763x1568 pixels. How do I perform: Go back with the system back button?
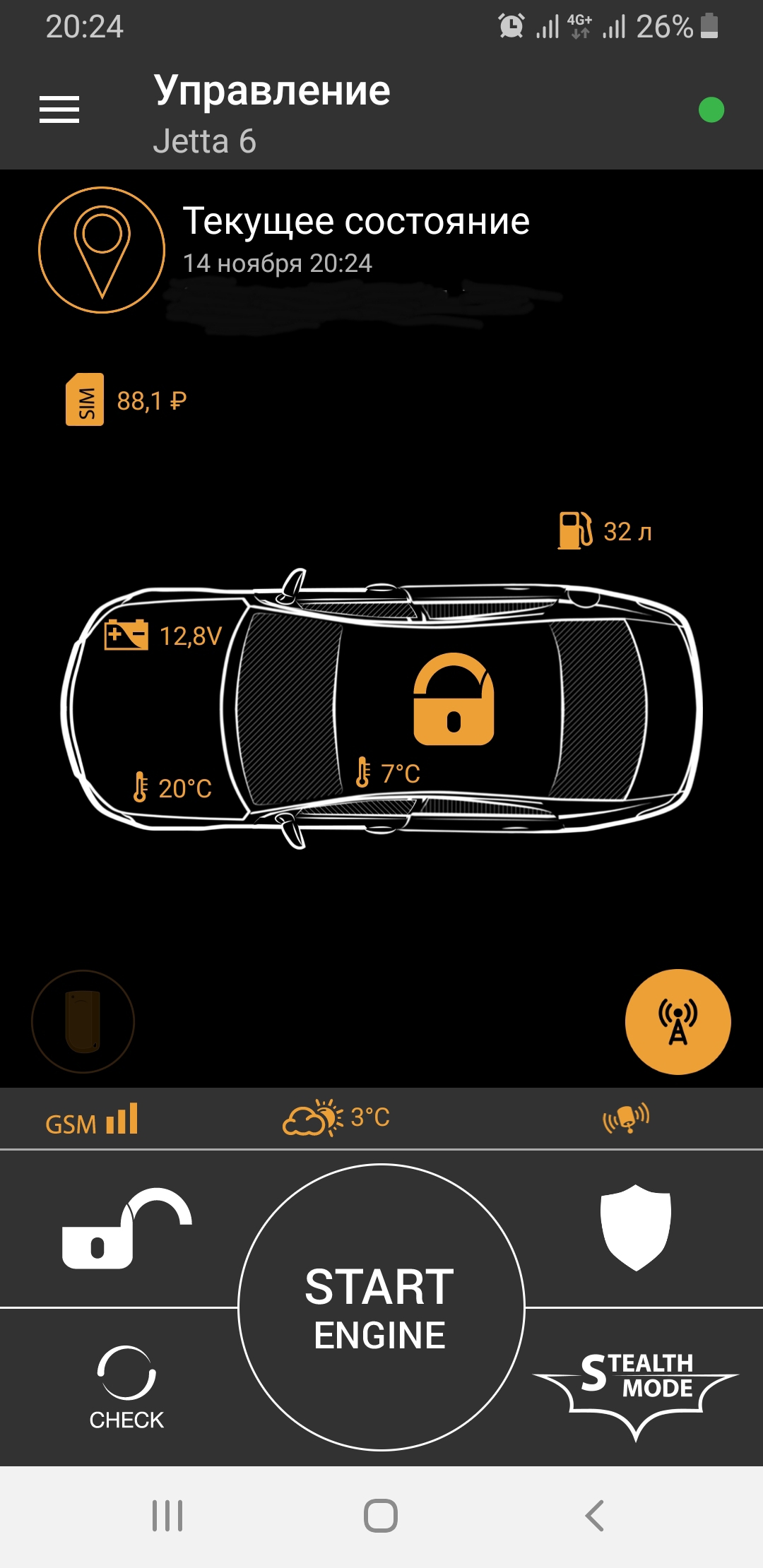point(595,1516)
